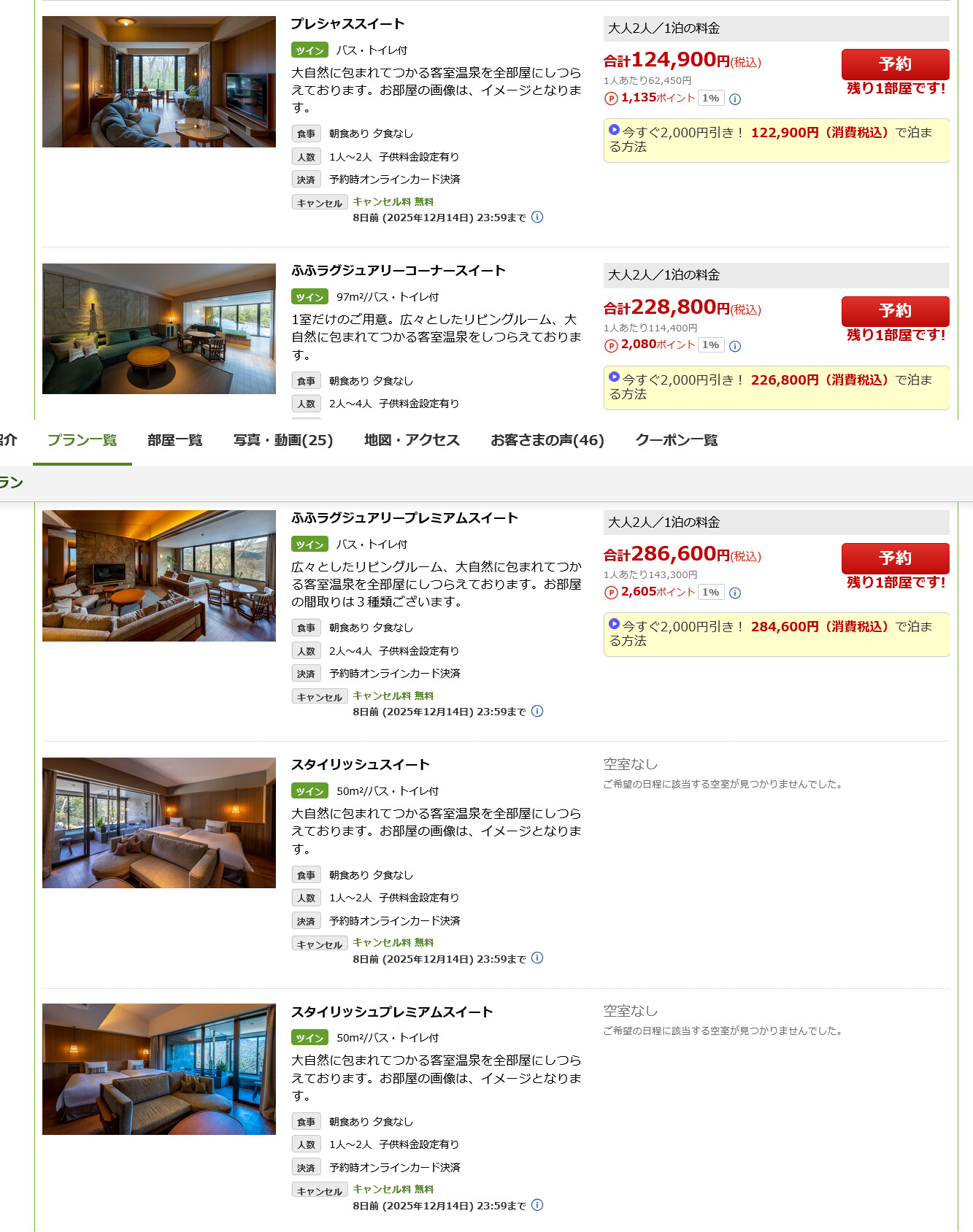Switch to the プラン一覧 tab
This screenshot has width=973, height=1232.
[x=82, y=440]
